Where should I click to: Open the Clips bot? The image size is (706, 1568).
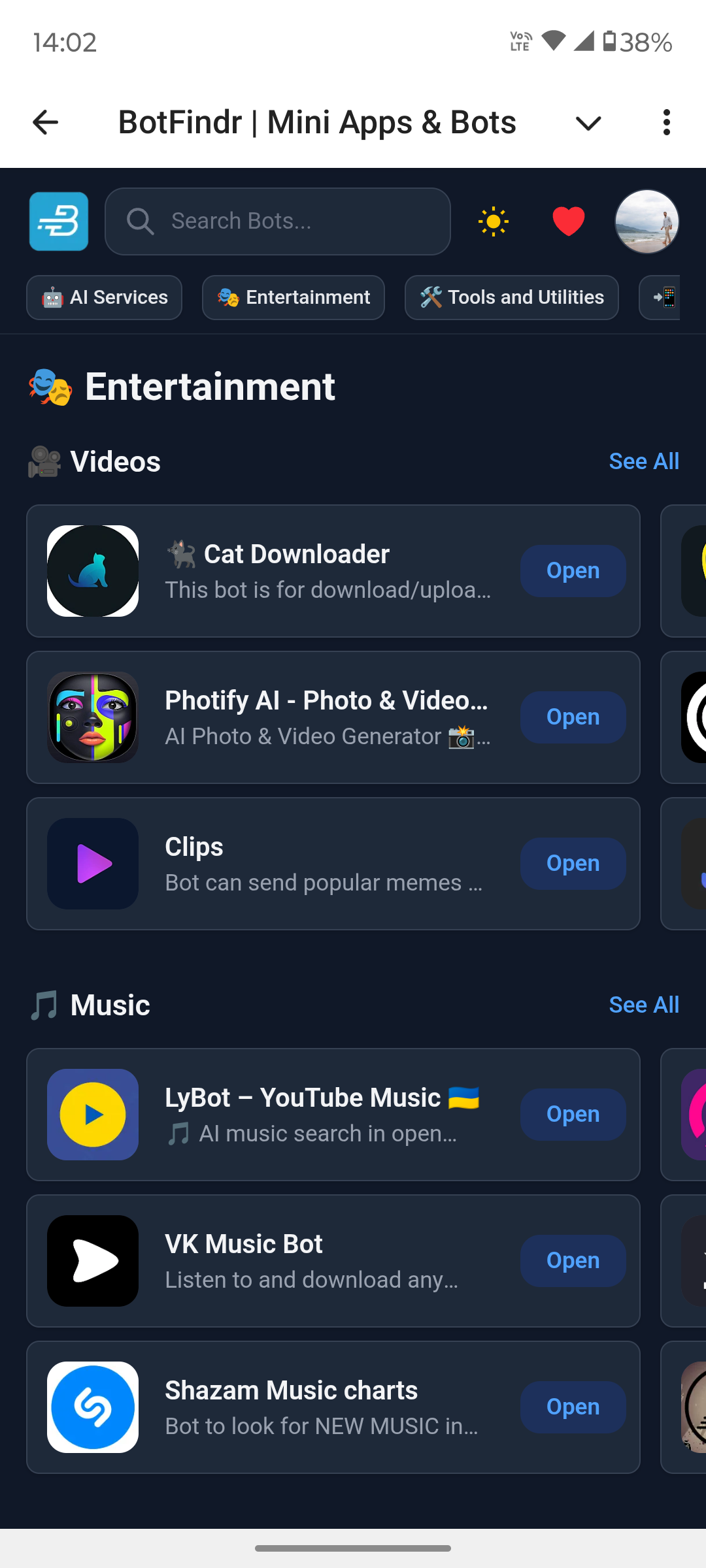click(x=573, y=864)
